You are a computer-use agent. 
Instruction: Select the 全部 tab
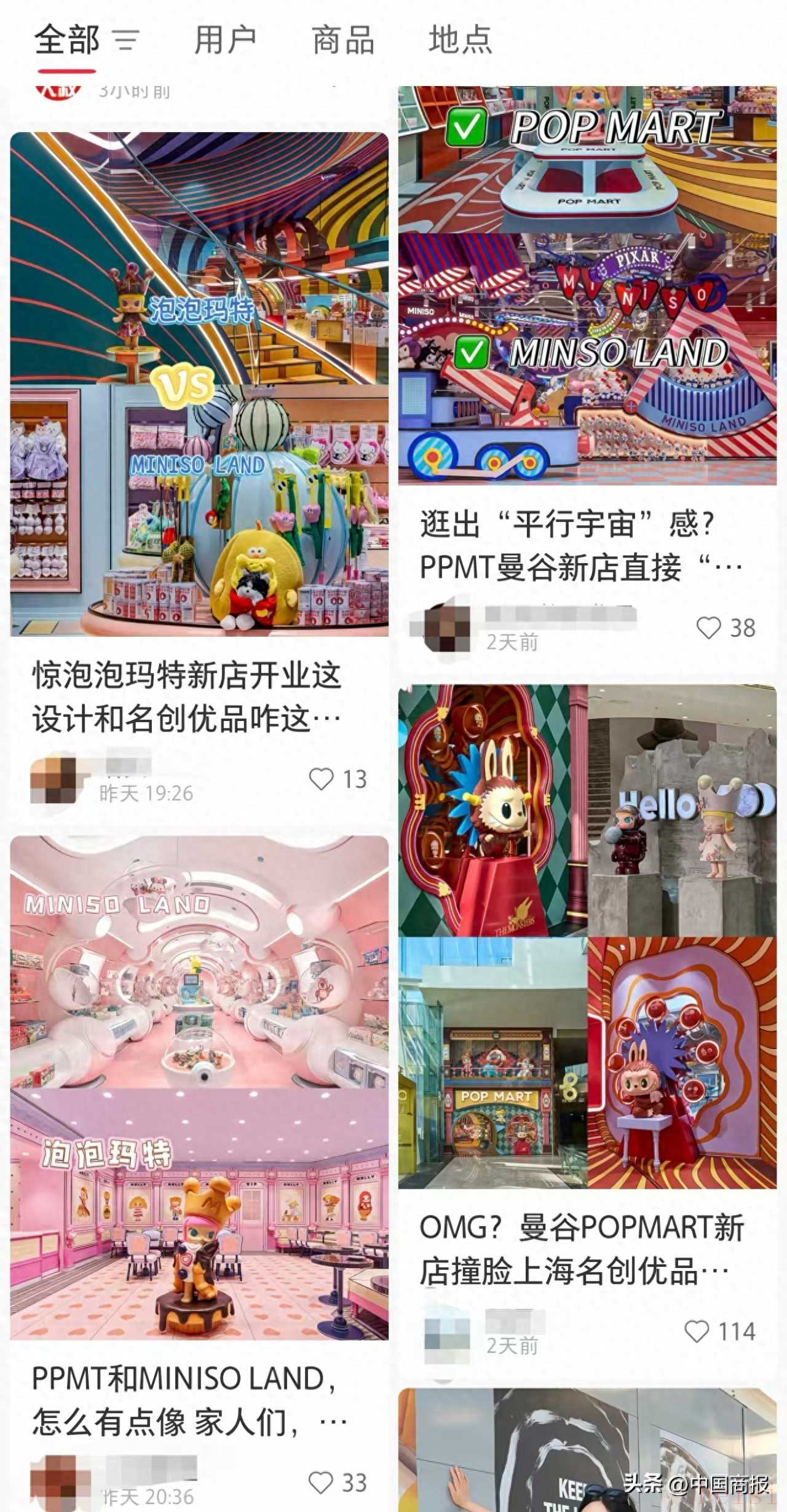point(66,41)
